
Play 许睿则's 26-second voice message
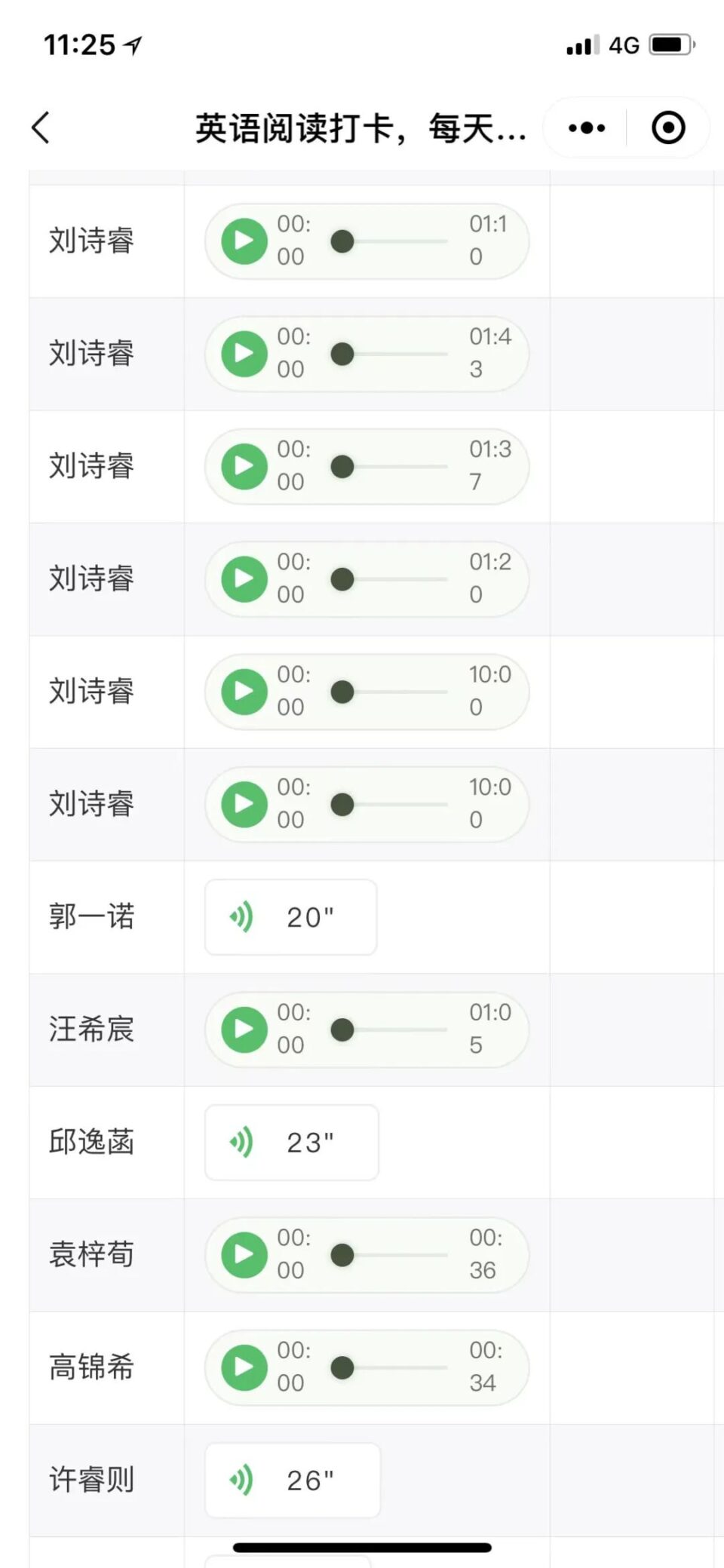pyautogui.click(x=293, y=1480)
